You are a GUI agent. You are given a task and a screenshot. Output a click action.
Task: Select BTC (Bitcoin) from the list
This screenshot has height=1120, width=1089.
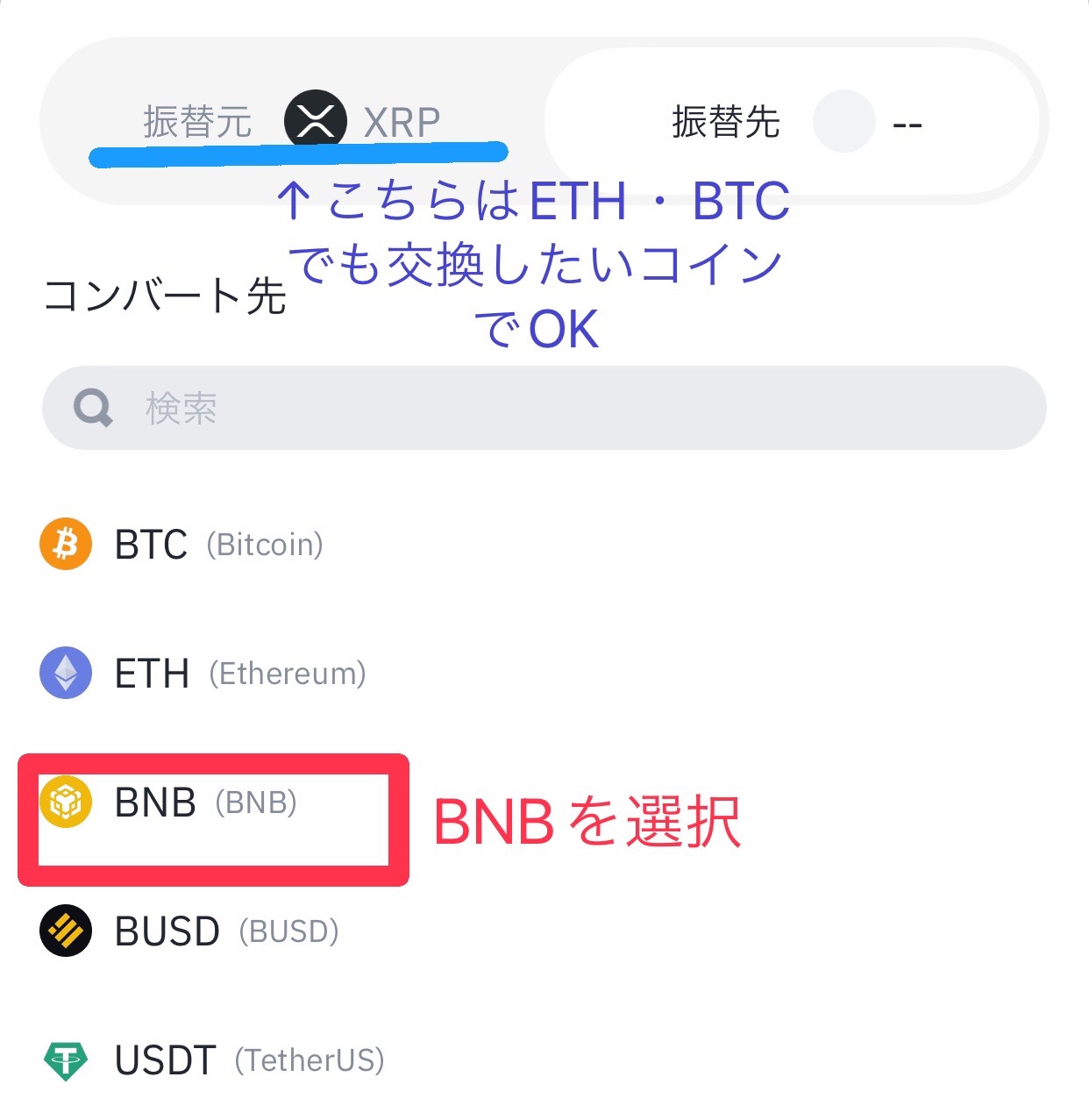[219, 545]
